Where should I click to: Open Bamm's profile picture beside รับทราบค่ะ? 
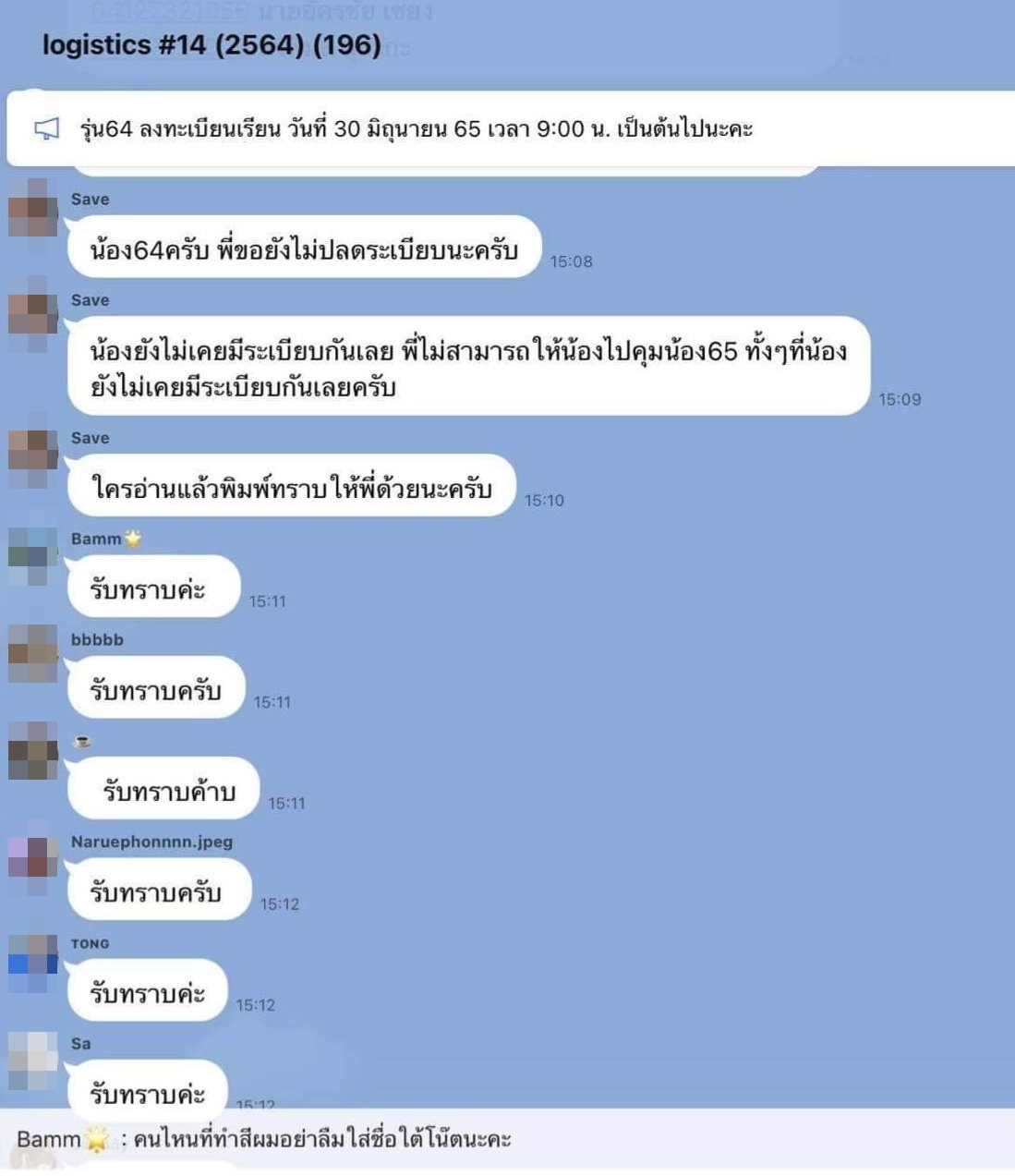pos(33,556)
